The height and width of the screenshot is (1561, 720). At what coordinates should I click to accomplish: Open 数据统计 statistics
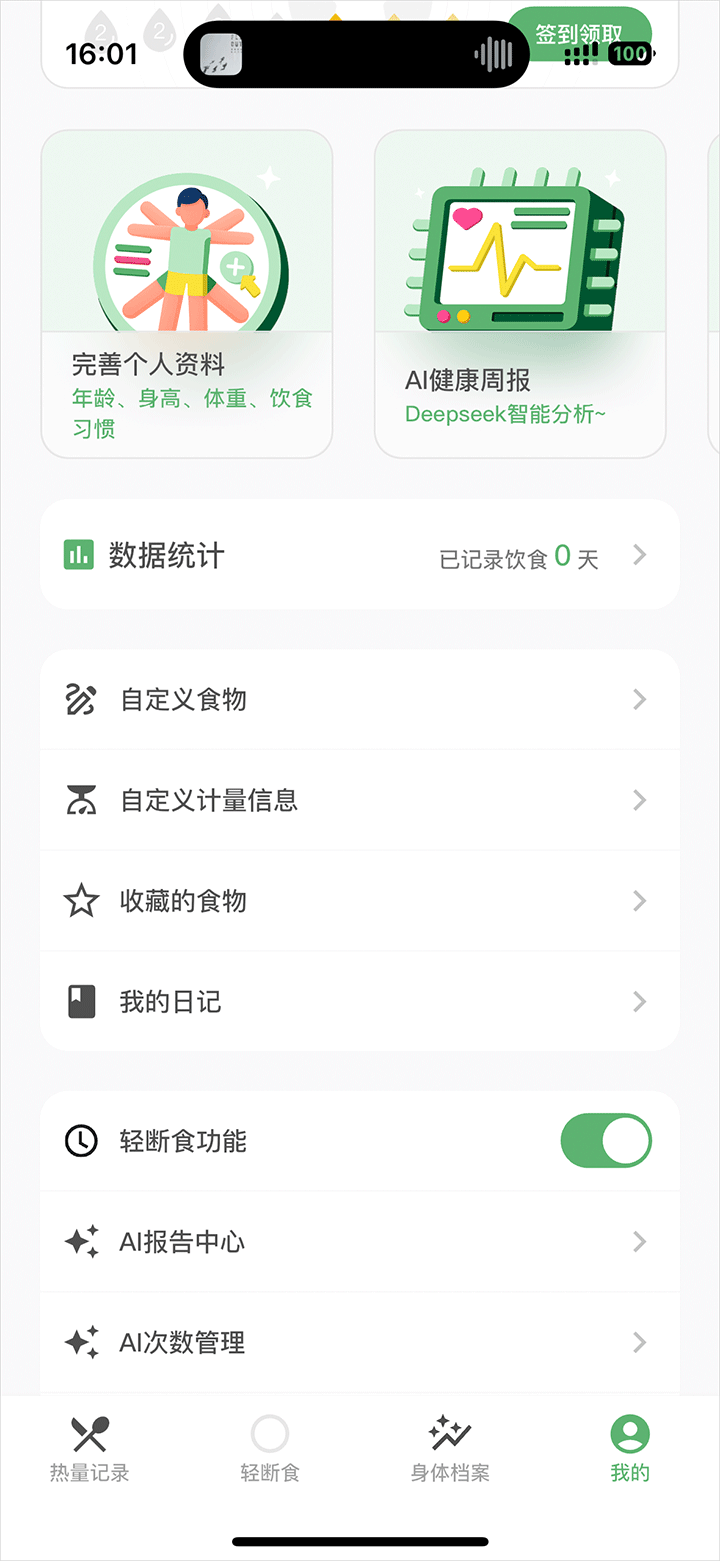(360, 555)
